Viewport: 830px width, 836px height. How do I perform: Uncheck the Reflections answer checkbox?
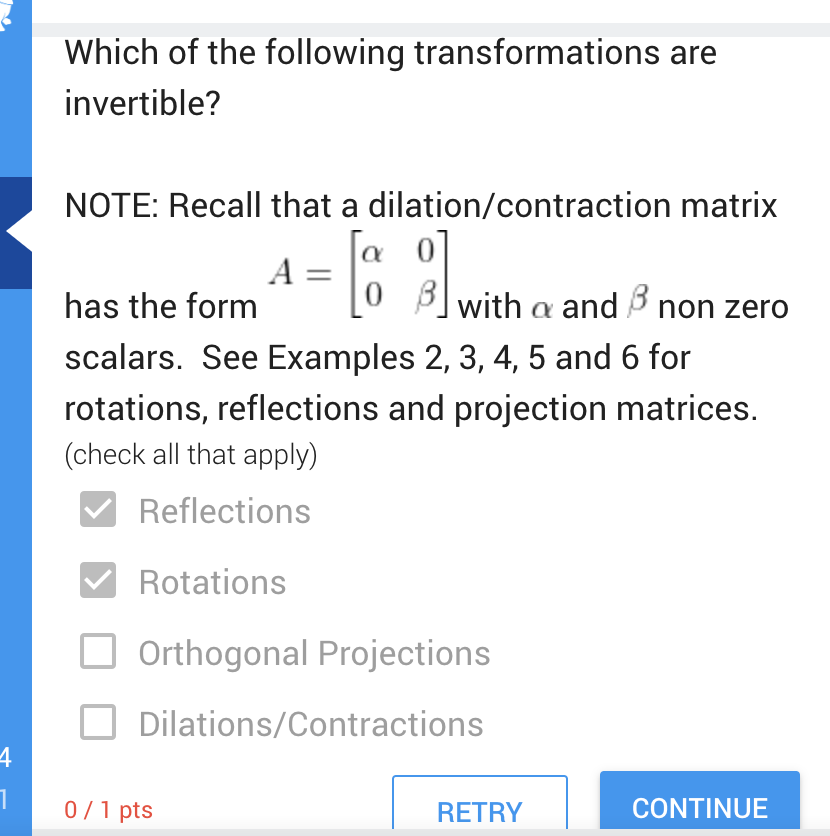pos(97,510)
